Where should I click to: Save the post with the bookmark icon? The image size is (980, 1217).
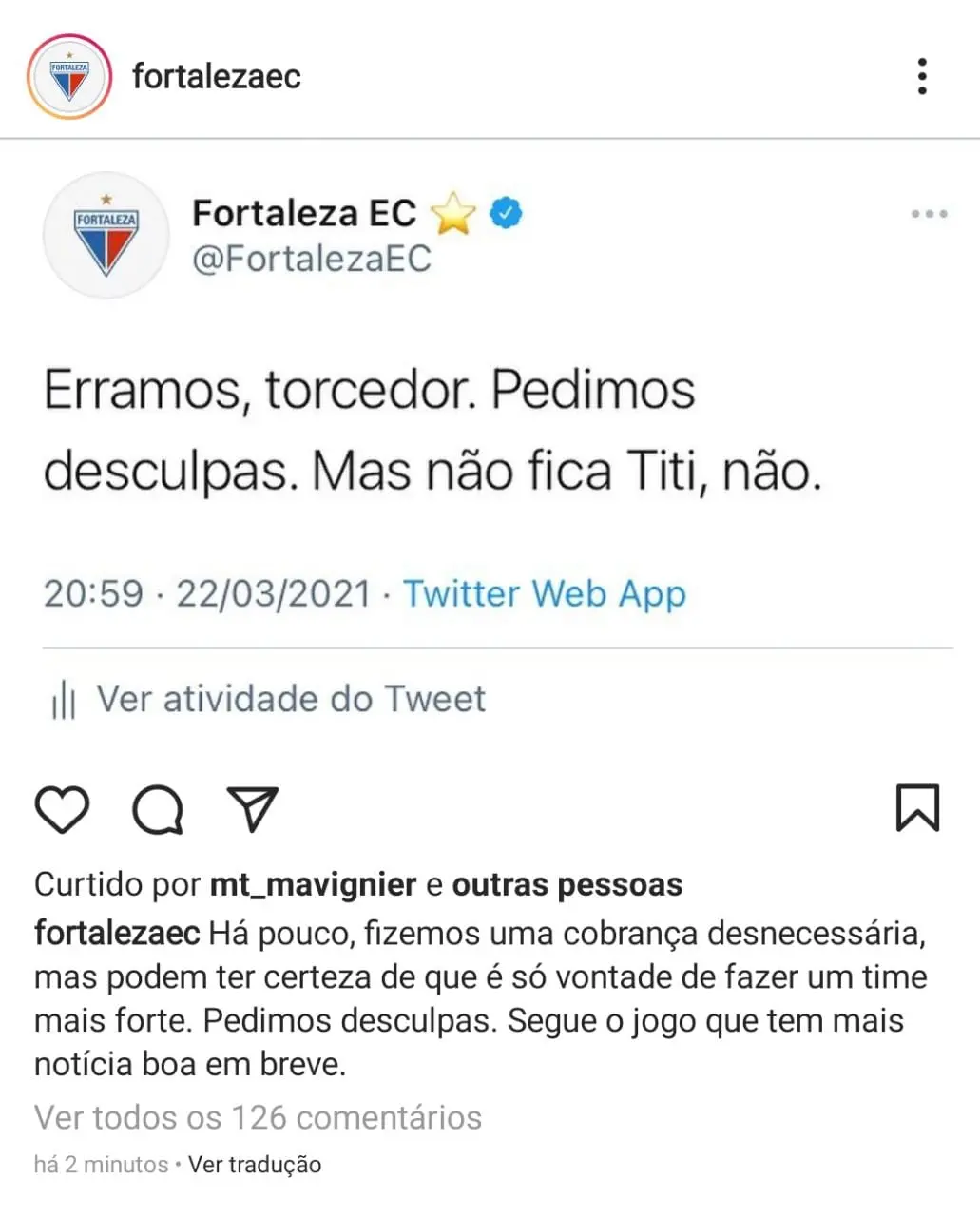click(x=917, y=808)
